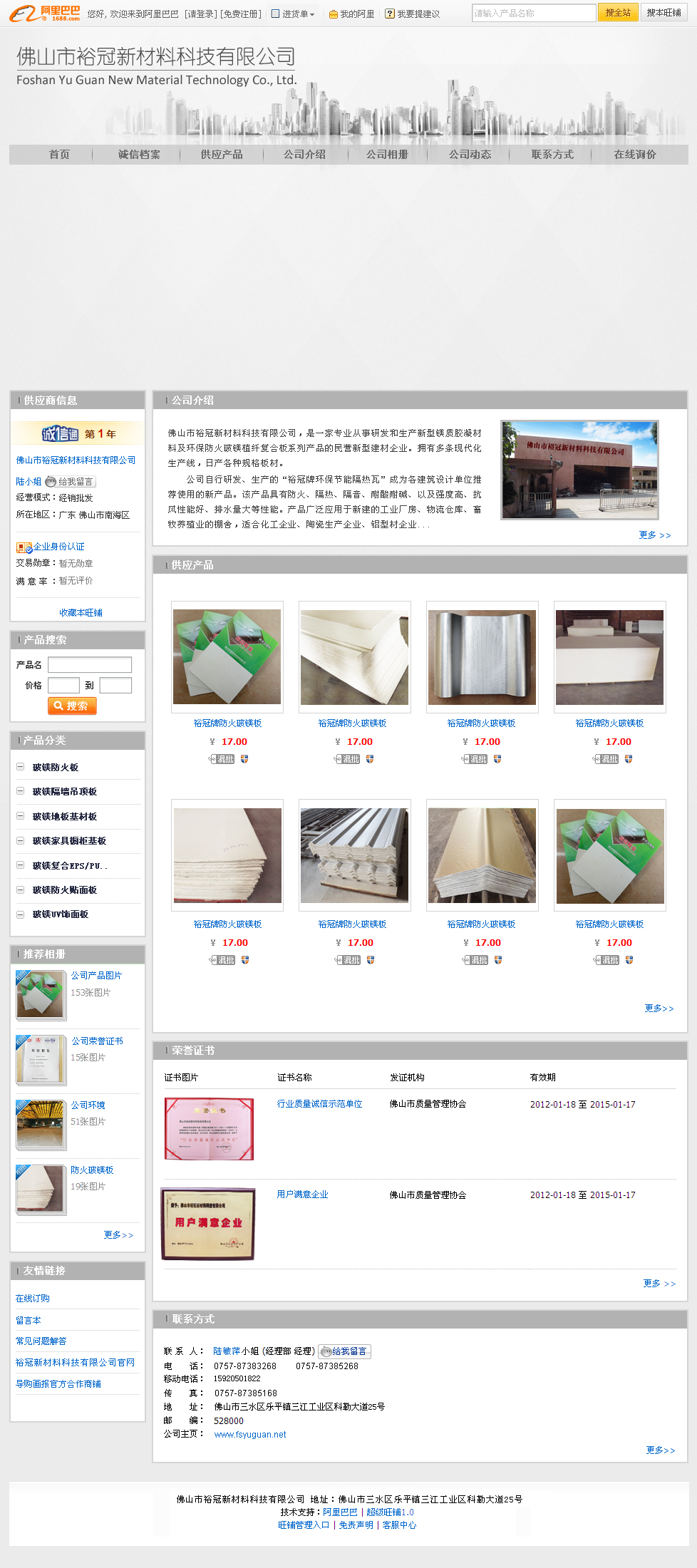The width and height of the screenshot is (697, 1568).
Task: Open the 联系方式 navigation tab
Action: [x=552, y=155]
